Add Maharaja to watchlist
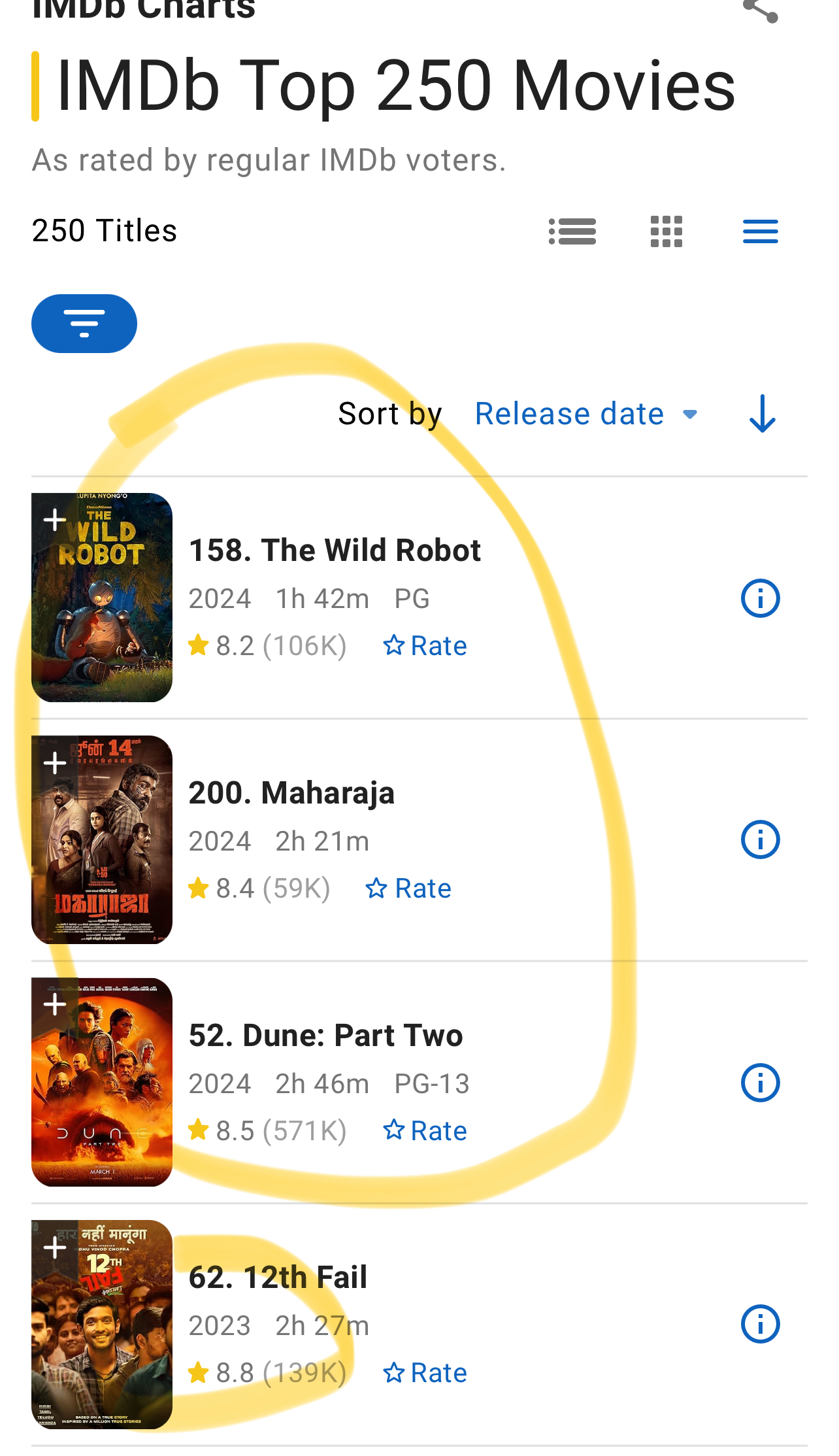The width and height of the screenshot is (839, 1456). pos(55,763)
